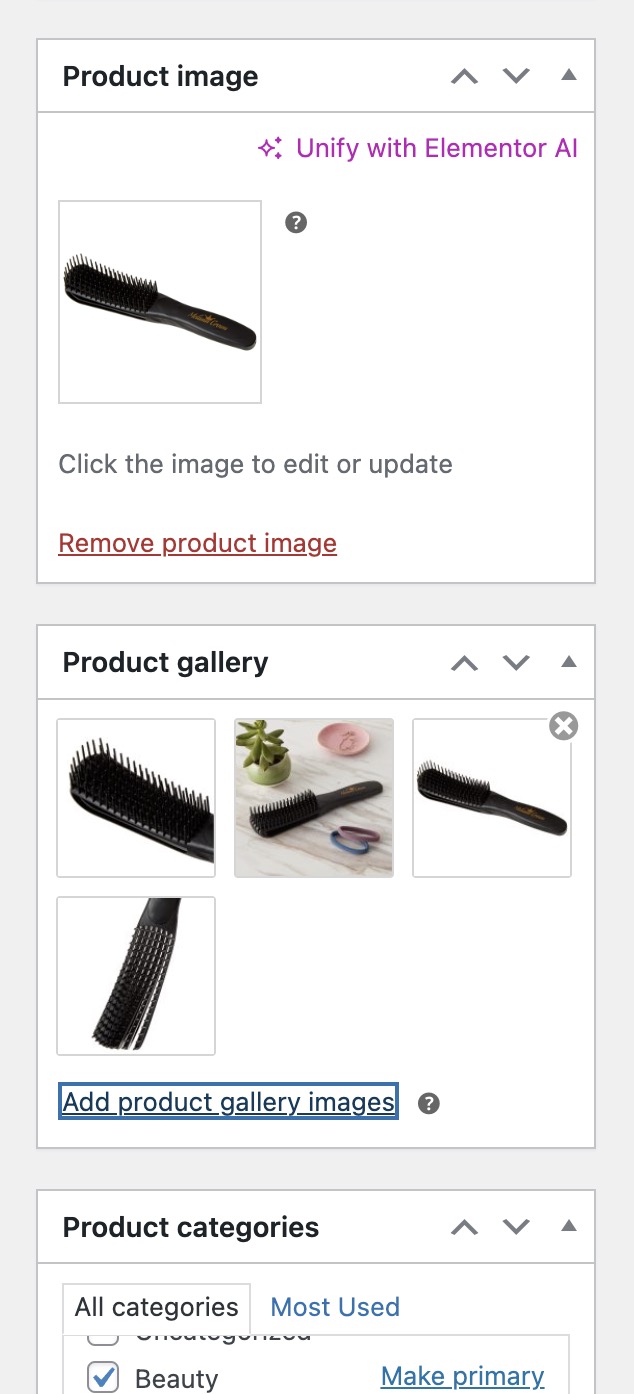Uncheck the Beauty category checkbox

coord(103,1377)
